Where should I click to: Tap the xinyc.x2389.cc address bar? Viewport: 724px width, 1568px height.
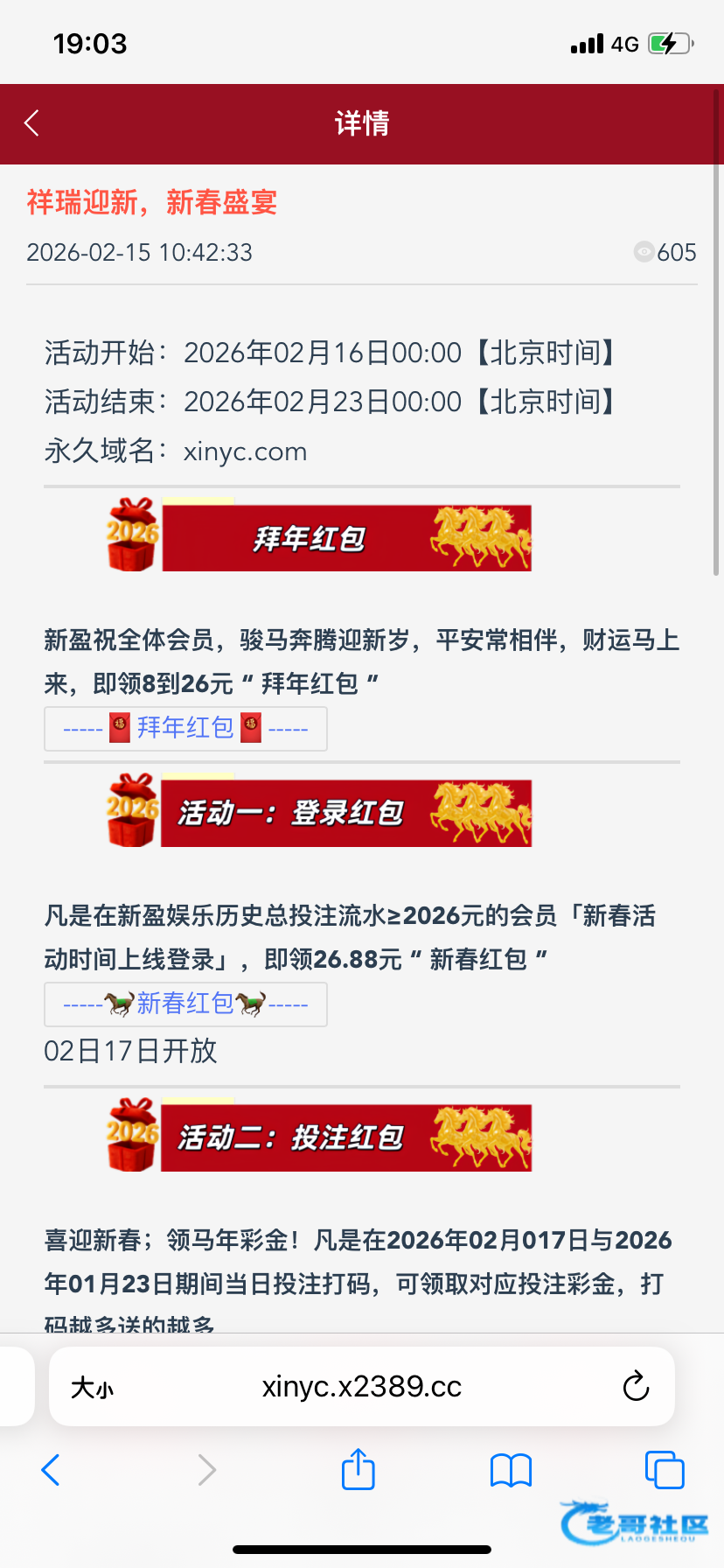(362, 1387)
